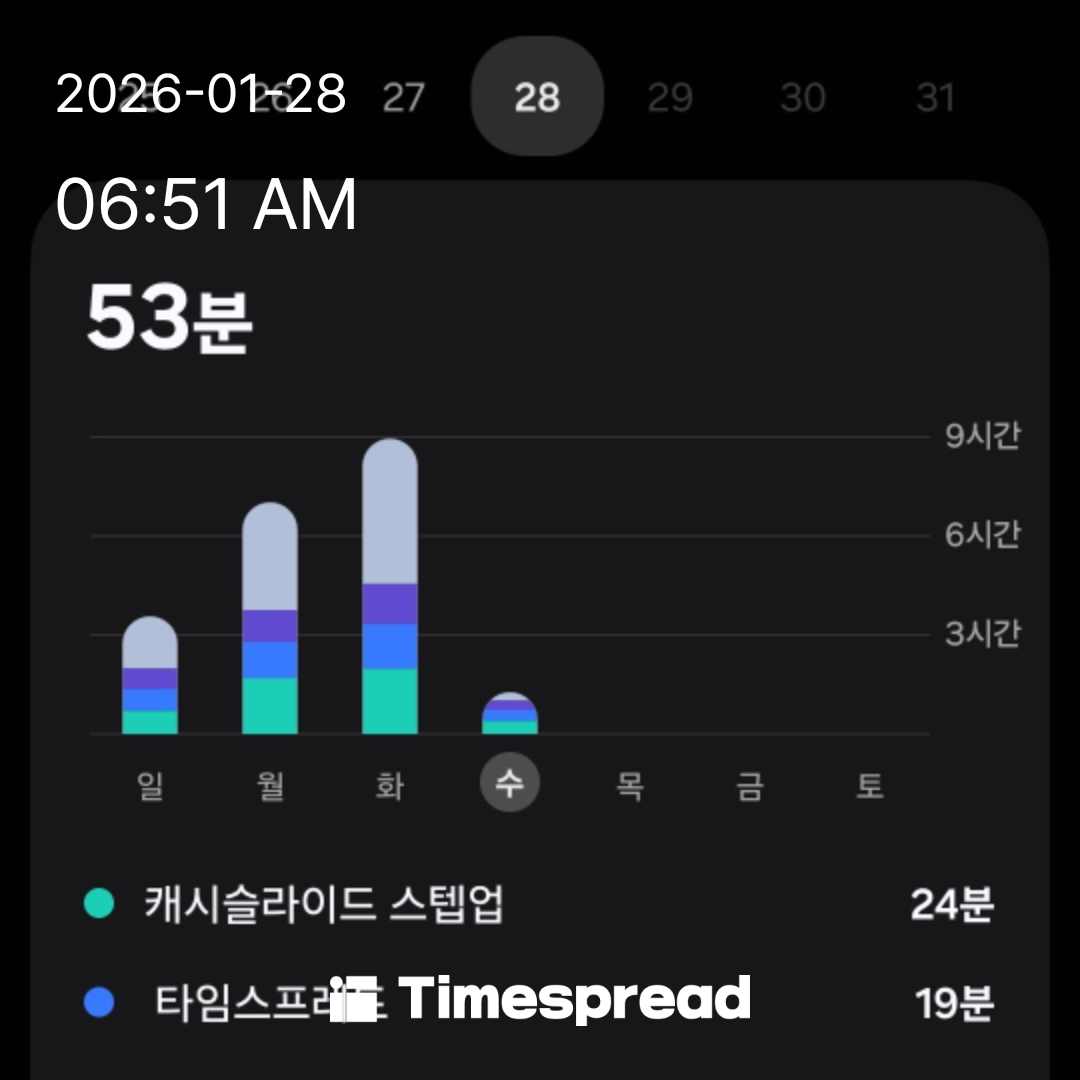Select date 27 in the date strip
This screenshot has height=1080, width=1080.
point(403,98)
